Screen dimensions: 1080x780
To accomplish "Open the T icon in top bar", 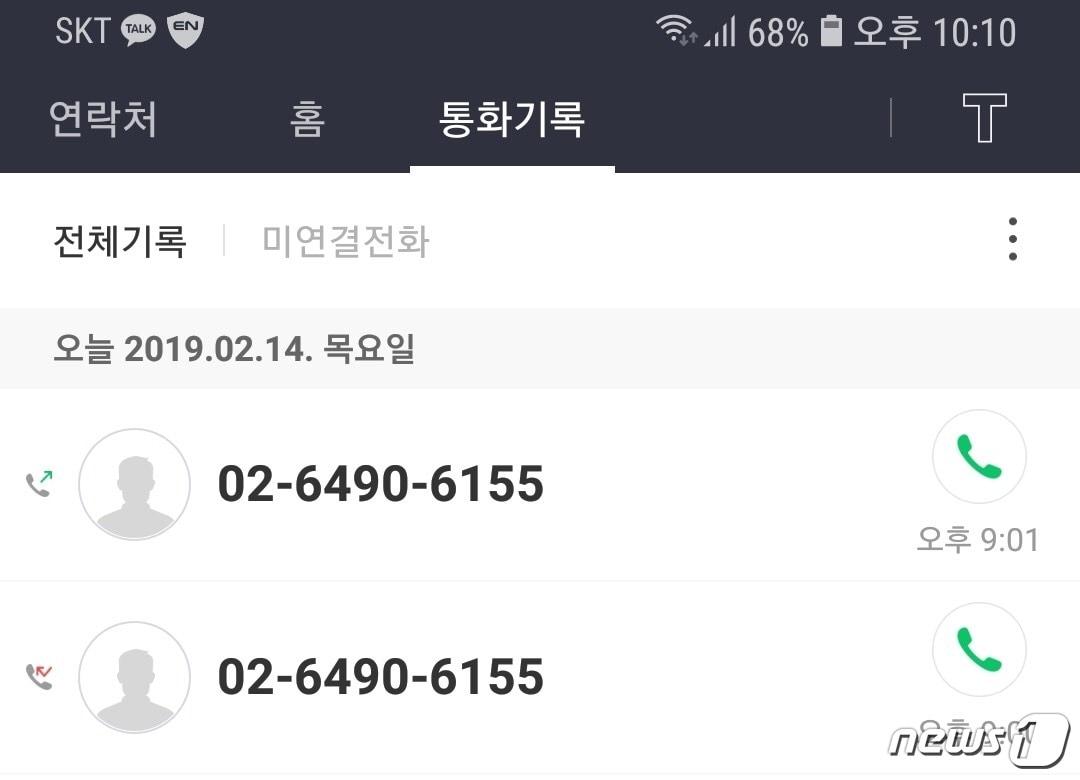I will [984, 119].
